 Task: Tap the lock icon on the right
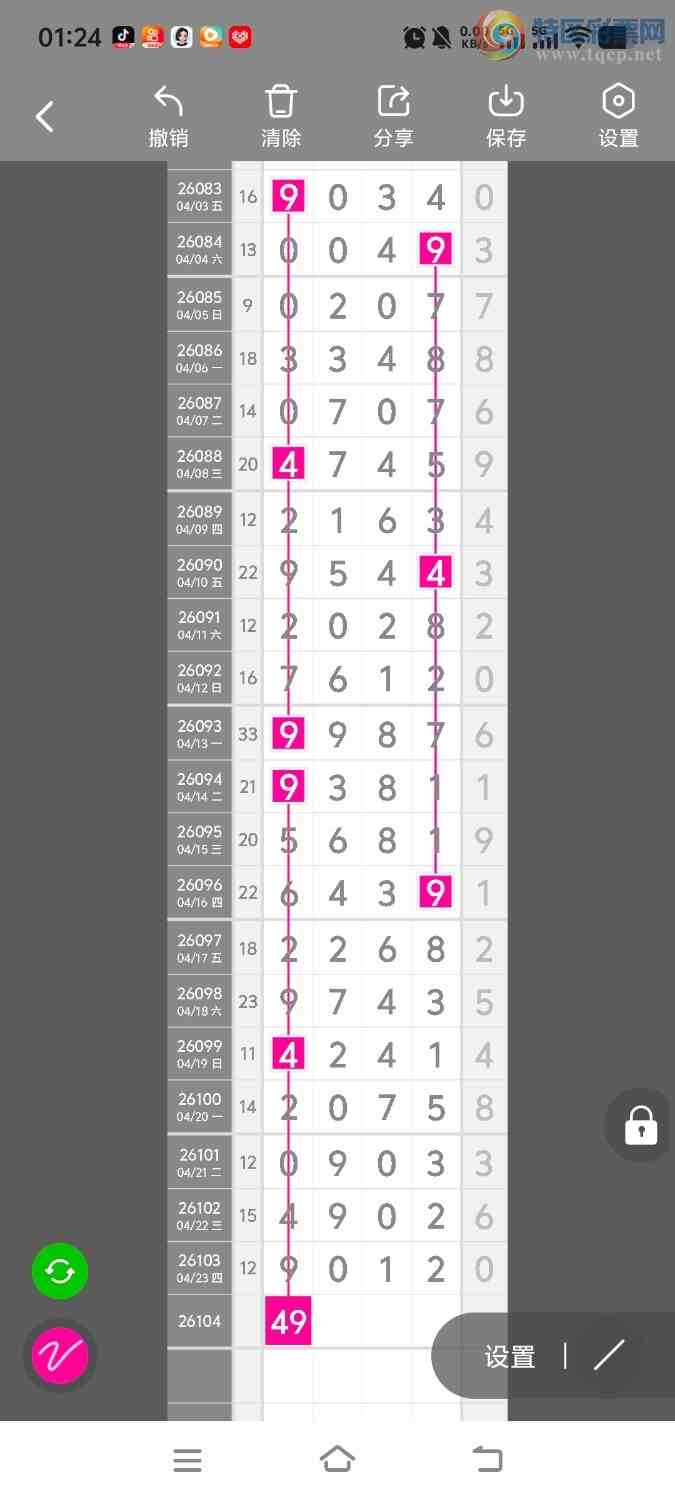click(x=640, y=1125)
